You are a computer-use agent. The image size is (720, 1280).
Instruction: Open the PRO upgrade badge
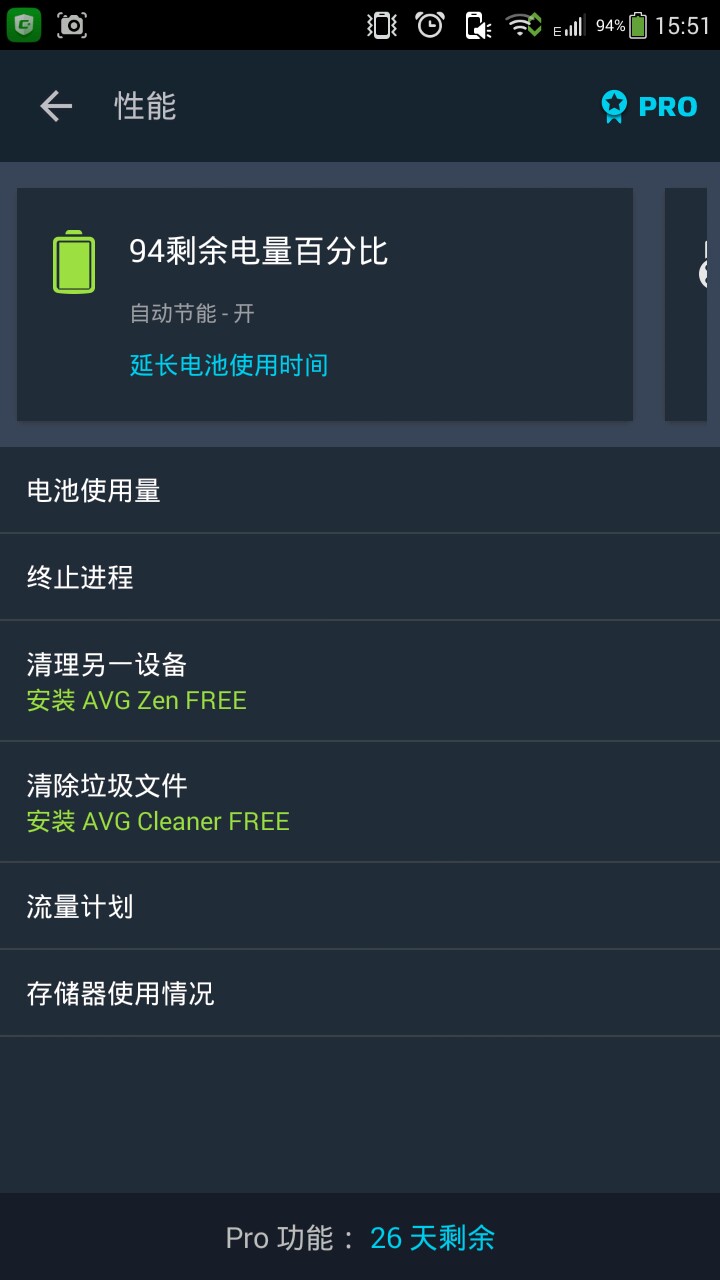[648, 106]
